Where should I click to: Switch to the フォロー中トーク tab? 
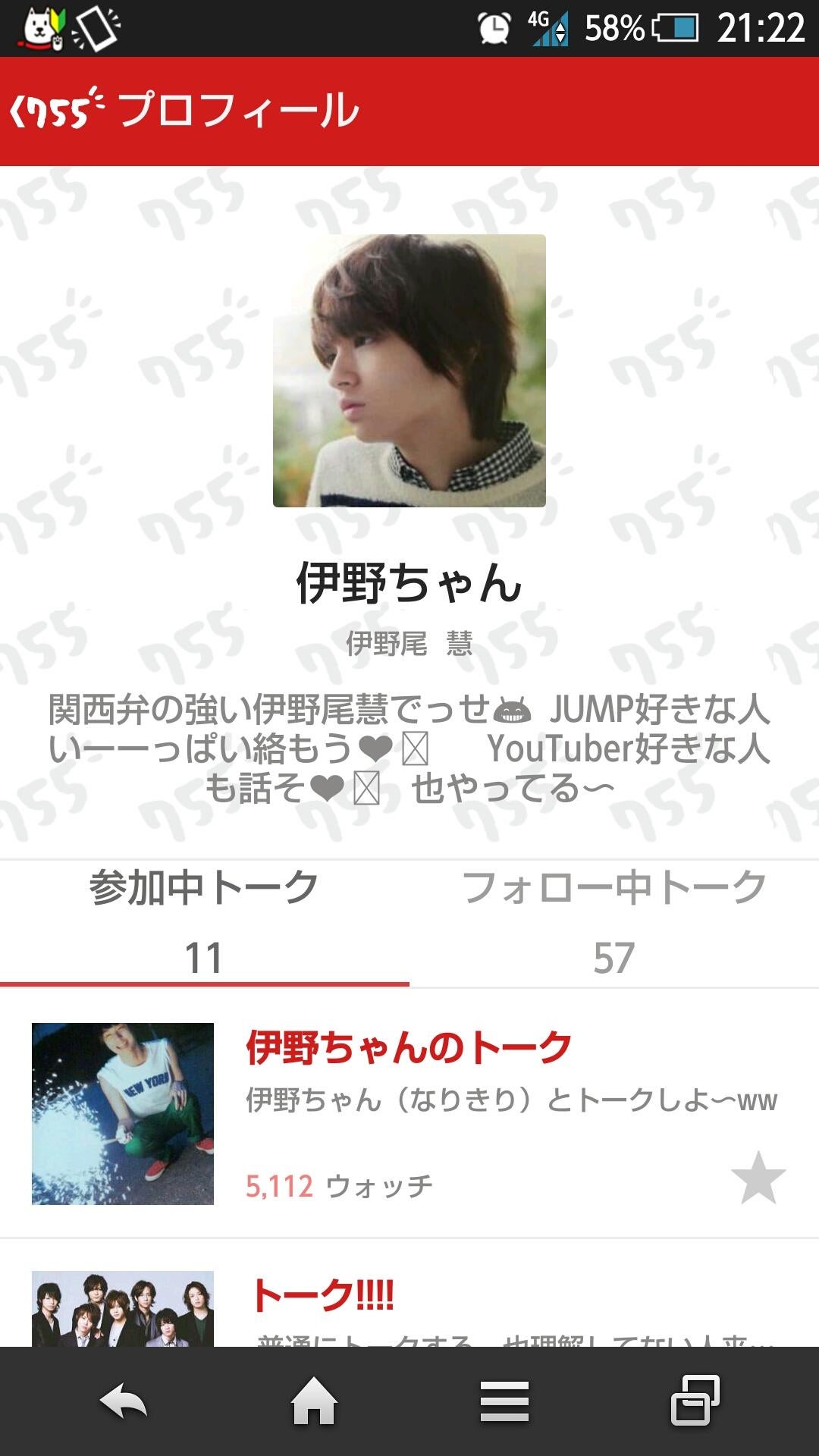pyautogui.click(x=613, y=921)
